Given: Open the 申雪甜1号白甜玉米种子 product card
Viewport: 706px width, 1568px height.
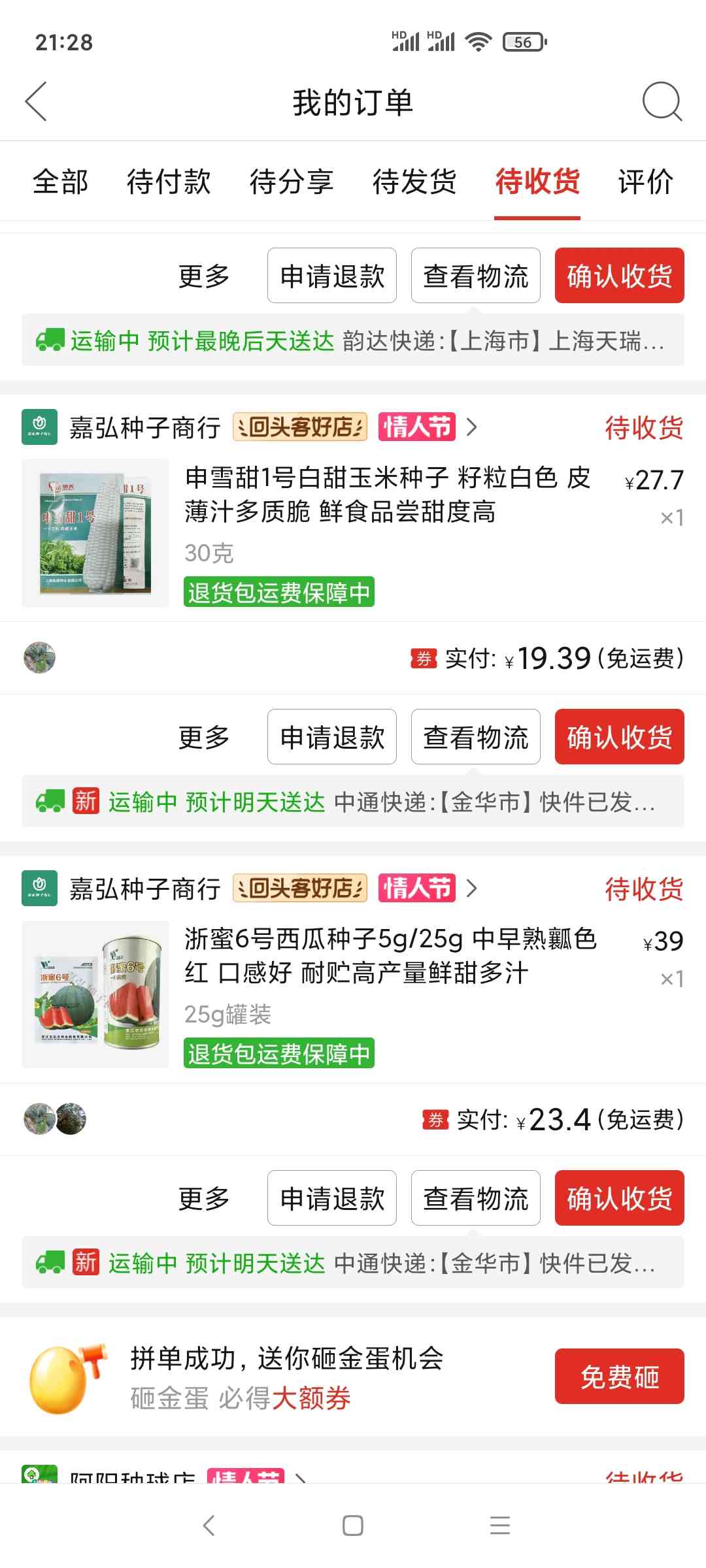Looking at the screenshot, I should [x=353, y=533].
